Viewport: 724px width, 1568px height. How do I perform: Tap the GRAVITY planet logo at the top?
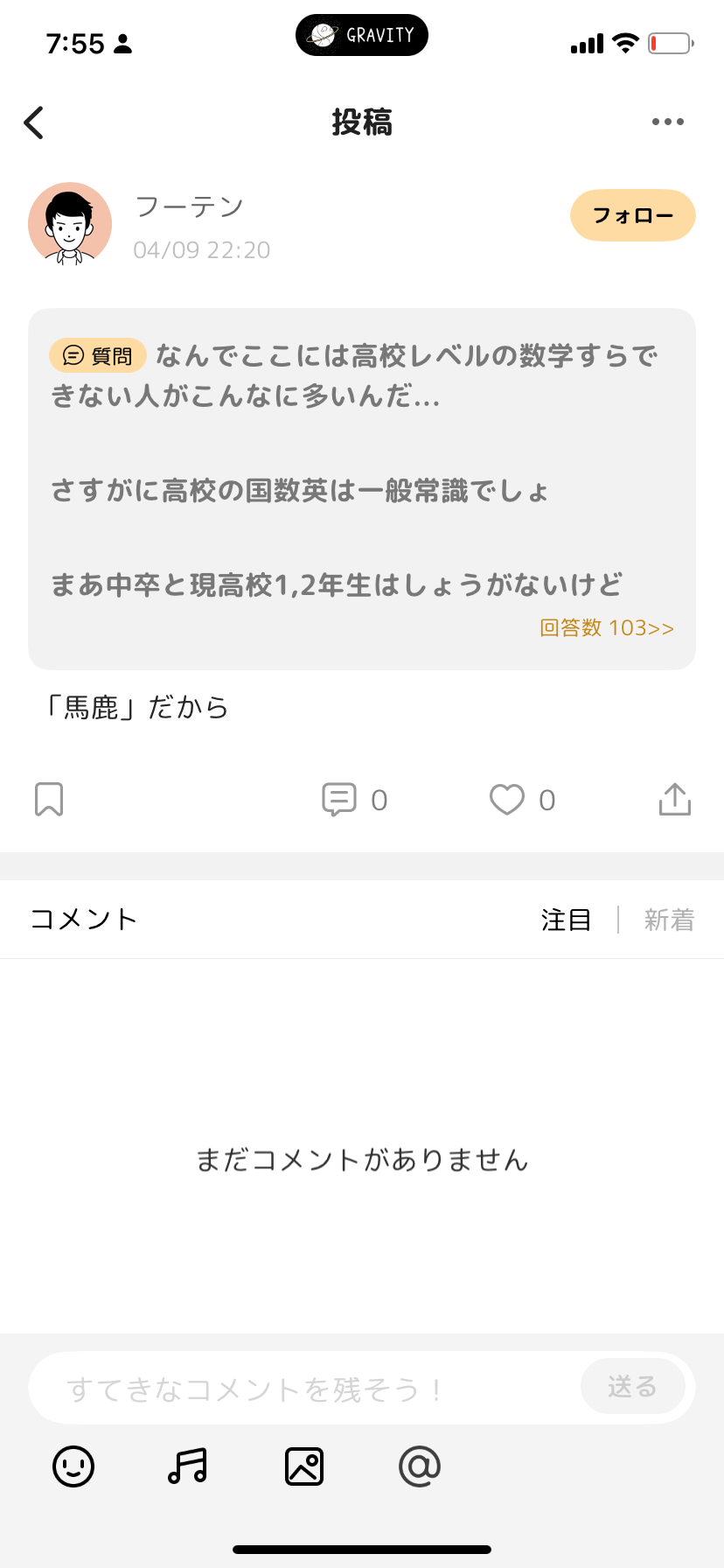tap(361, 34)
